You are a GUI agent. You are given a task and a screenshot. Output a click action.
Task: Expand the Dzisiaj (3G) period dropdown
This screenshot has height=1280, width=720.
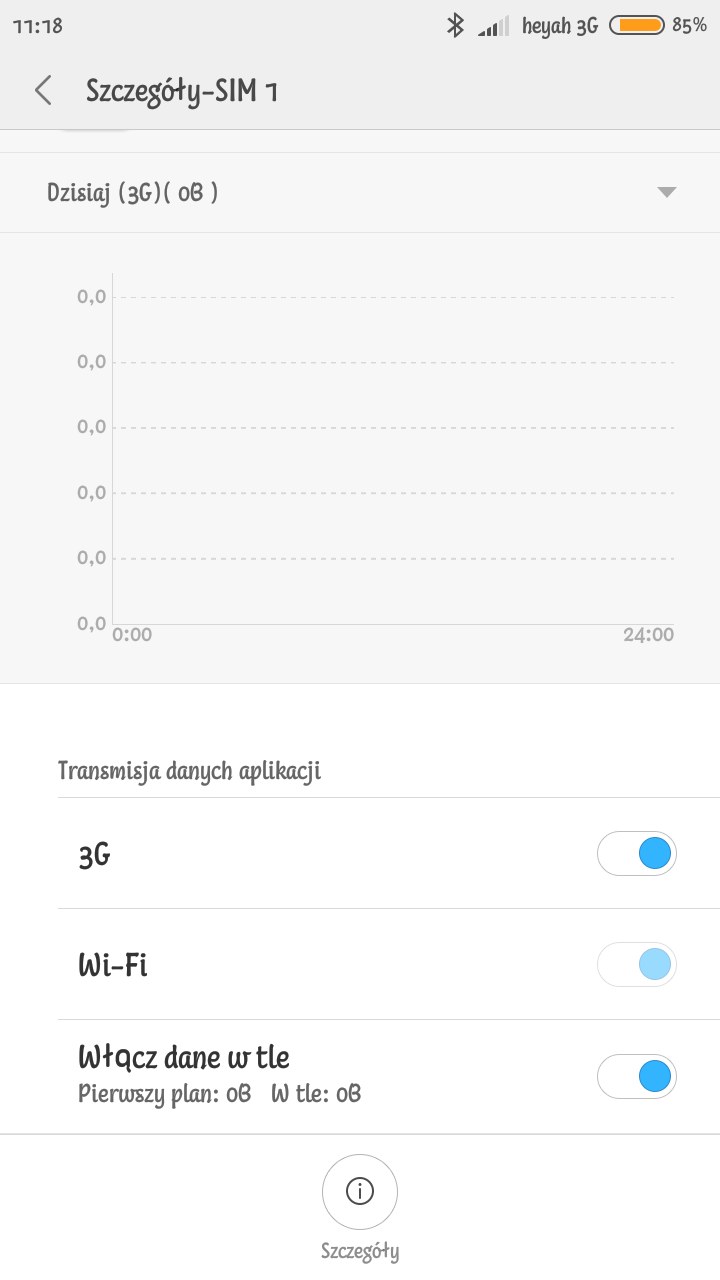(666, 192)
